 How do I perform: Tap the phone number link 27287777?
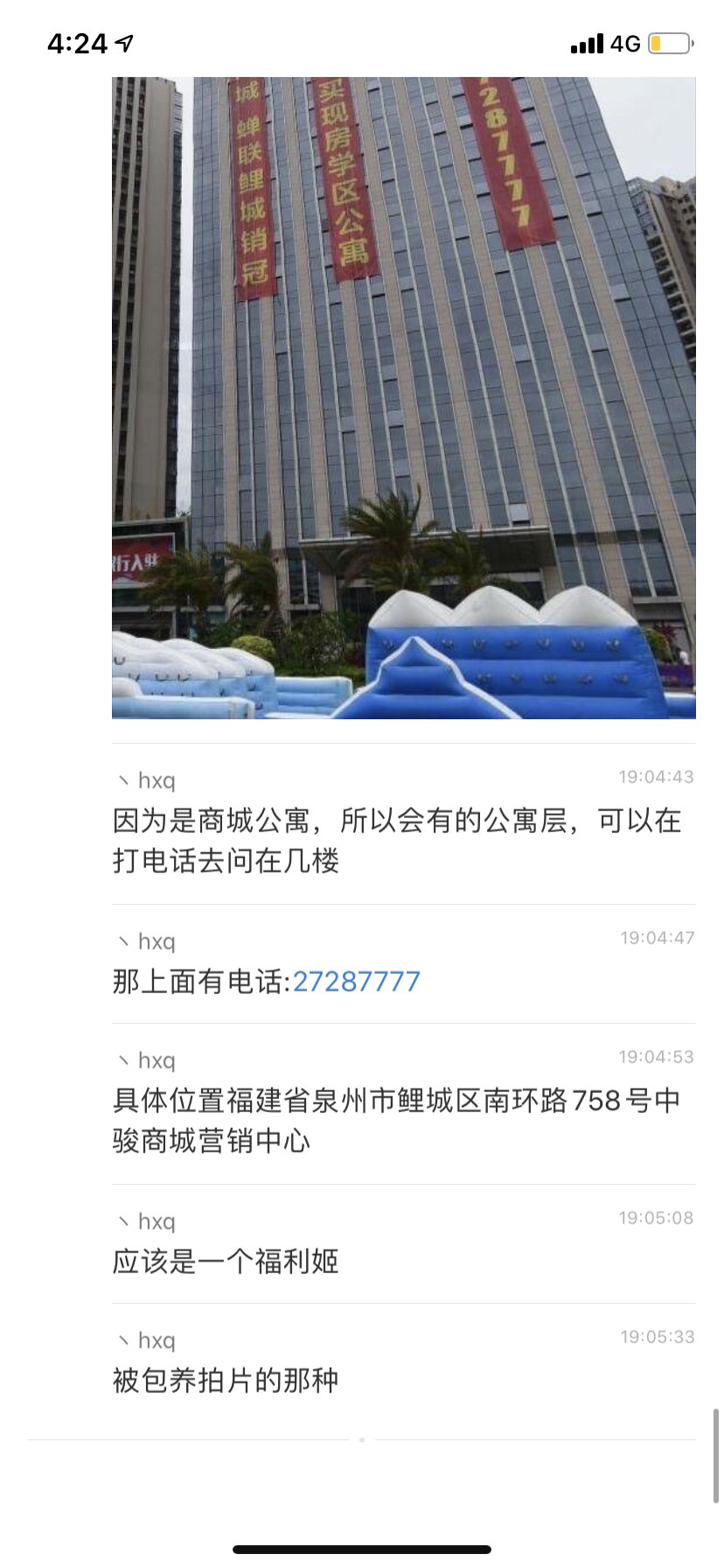356,982
